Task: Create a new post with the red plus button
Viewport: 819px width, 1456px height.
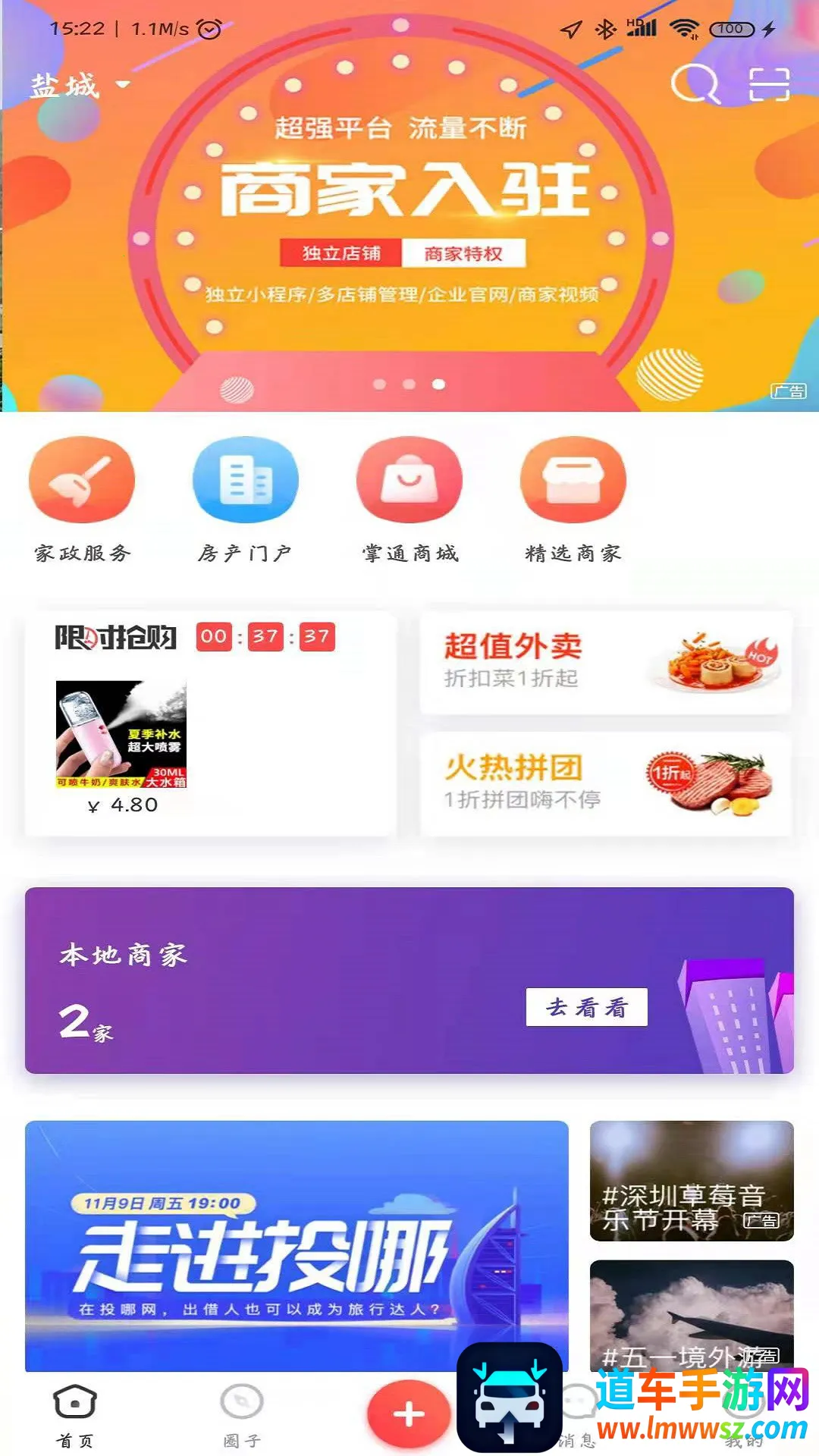Action: [408, 1414]
